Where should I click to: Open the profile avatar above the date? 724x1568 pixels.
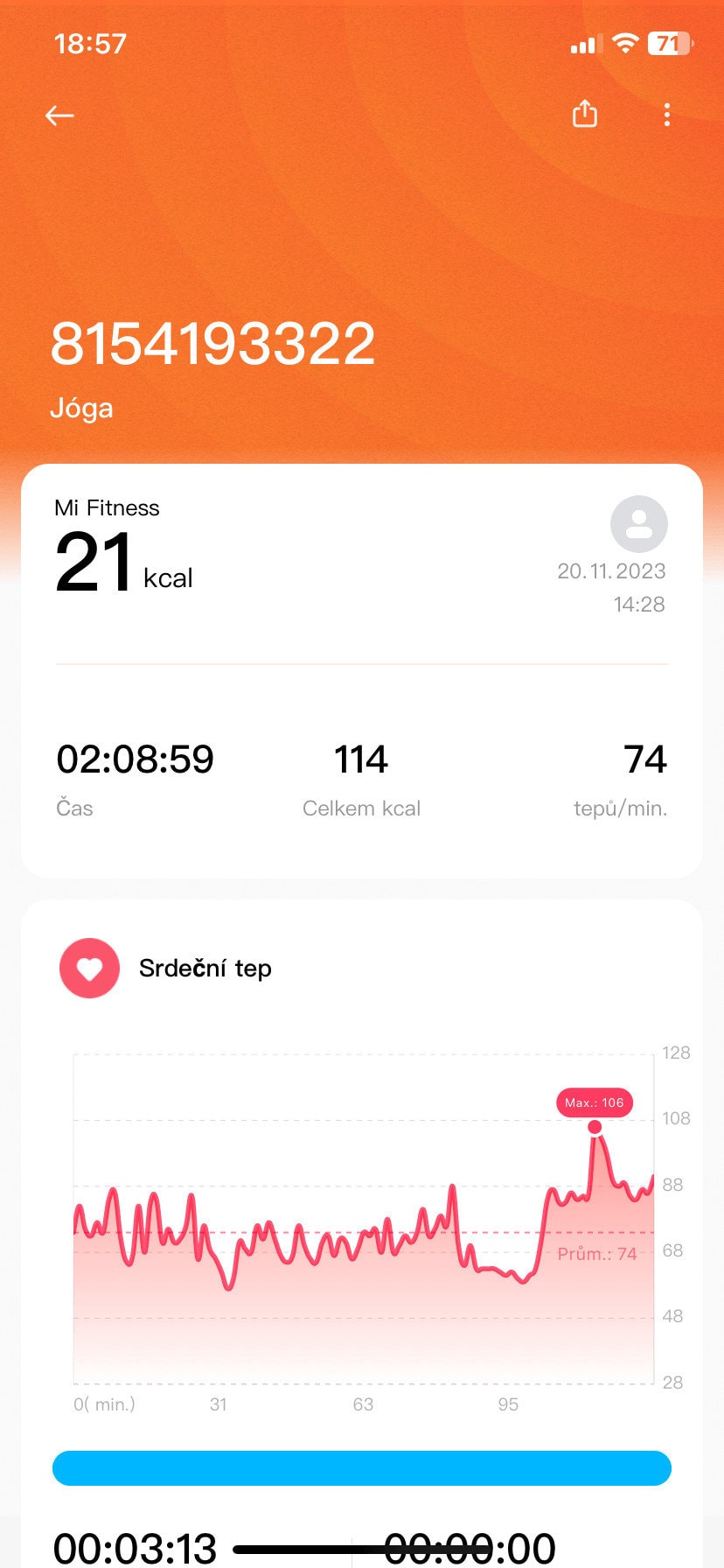(638, 524)
